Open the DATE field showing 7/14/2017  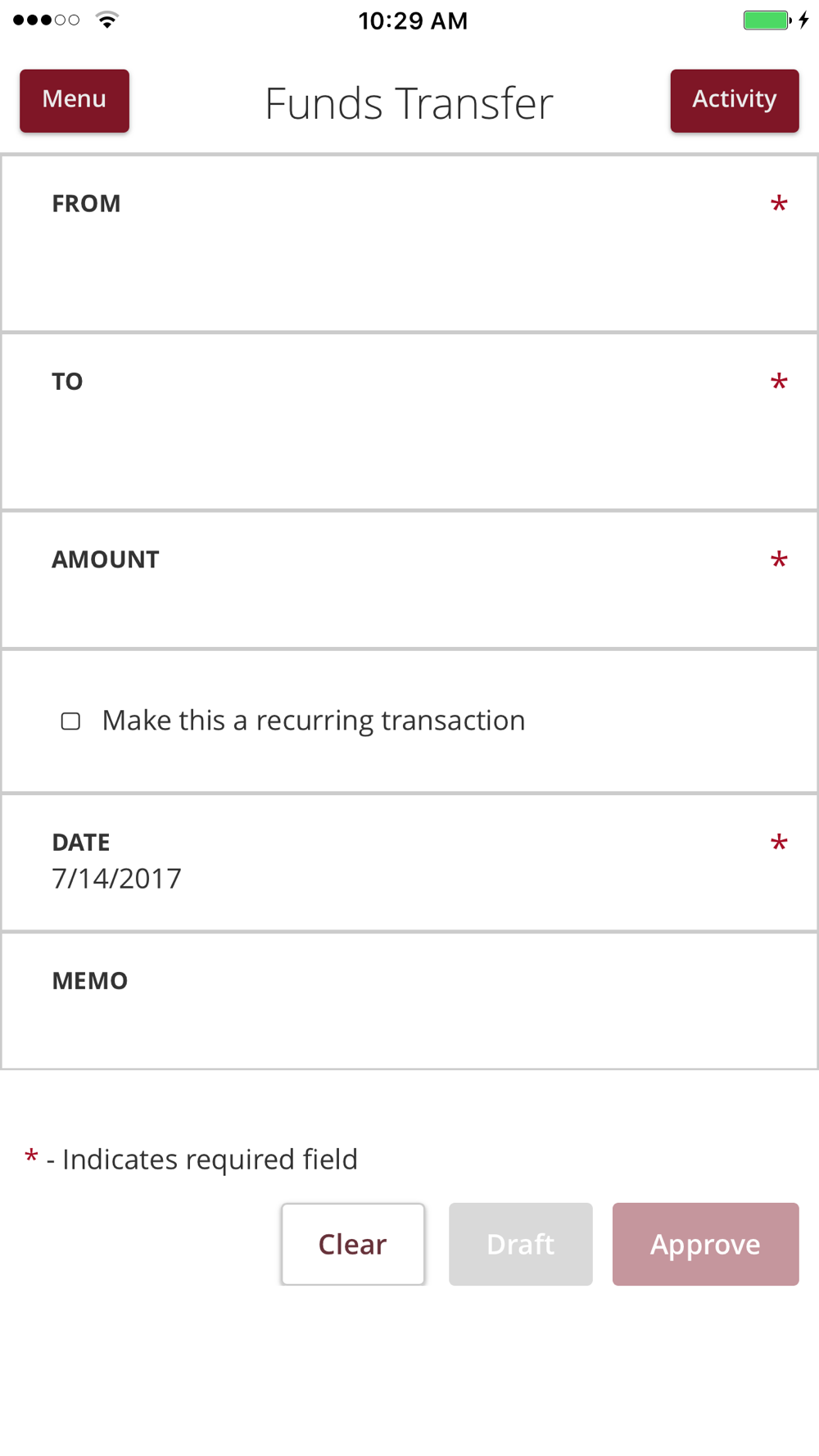(x=409, y=862)
